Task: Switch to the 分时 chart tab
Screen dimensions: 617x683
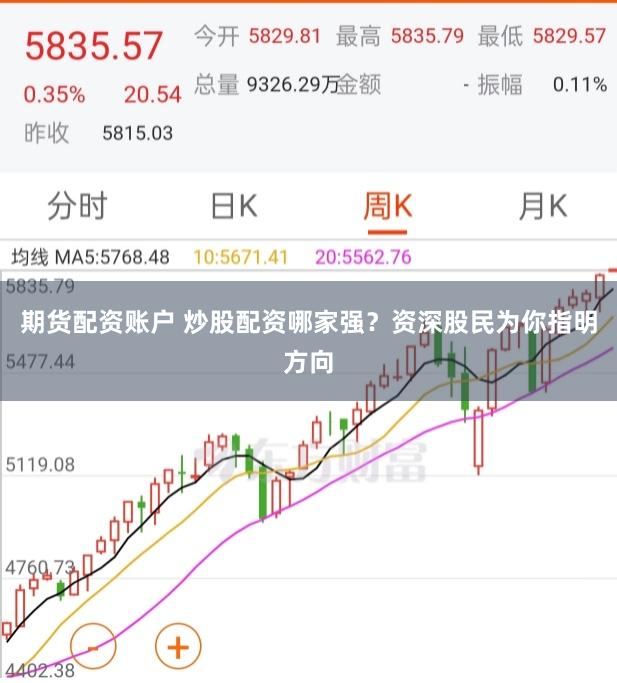Action: click(77, 206)
